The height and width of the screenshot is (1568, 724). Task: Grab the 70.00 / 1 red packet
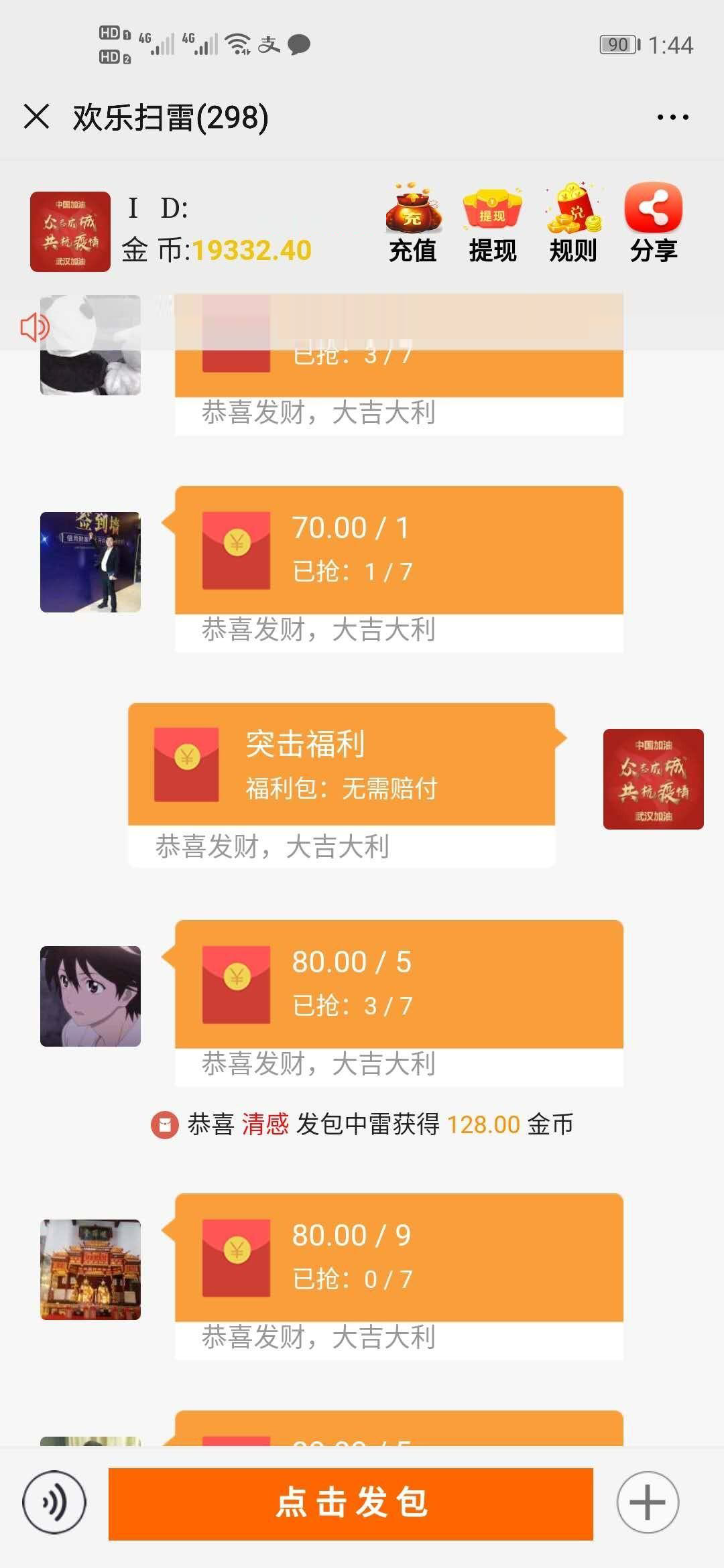(x=399, y=550)
